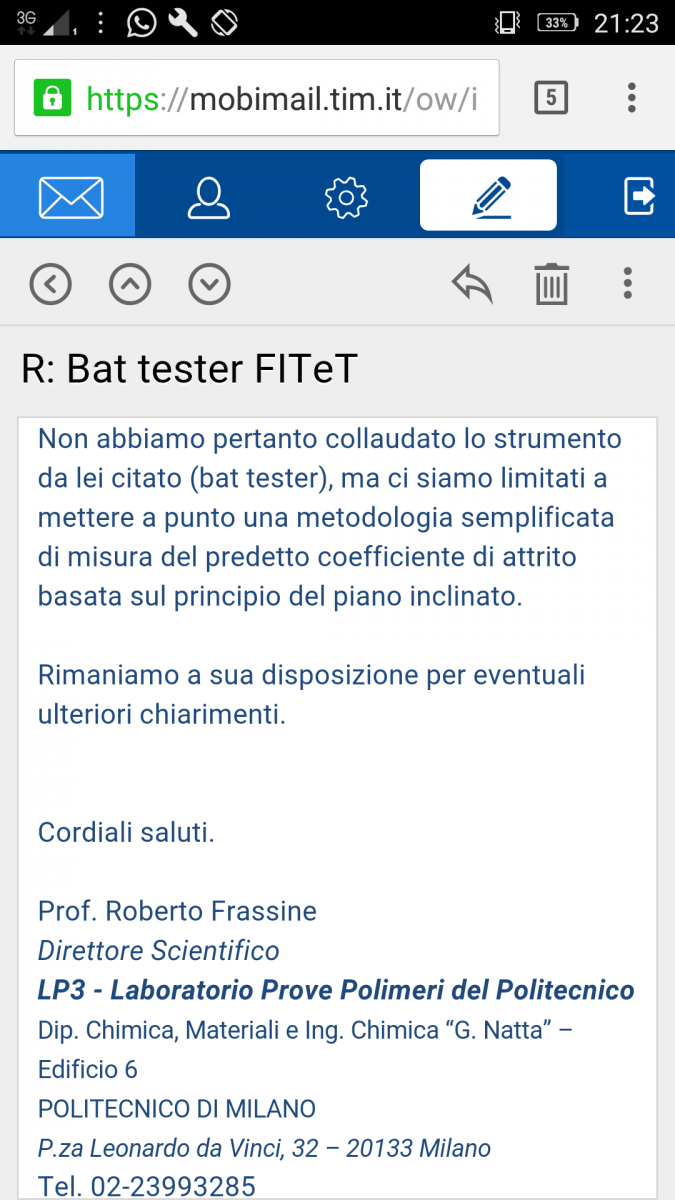Go to the next message
675x1200 pixels.
tap(210, 285)
